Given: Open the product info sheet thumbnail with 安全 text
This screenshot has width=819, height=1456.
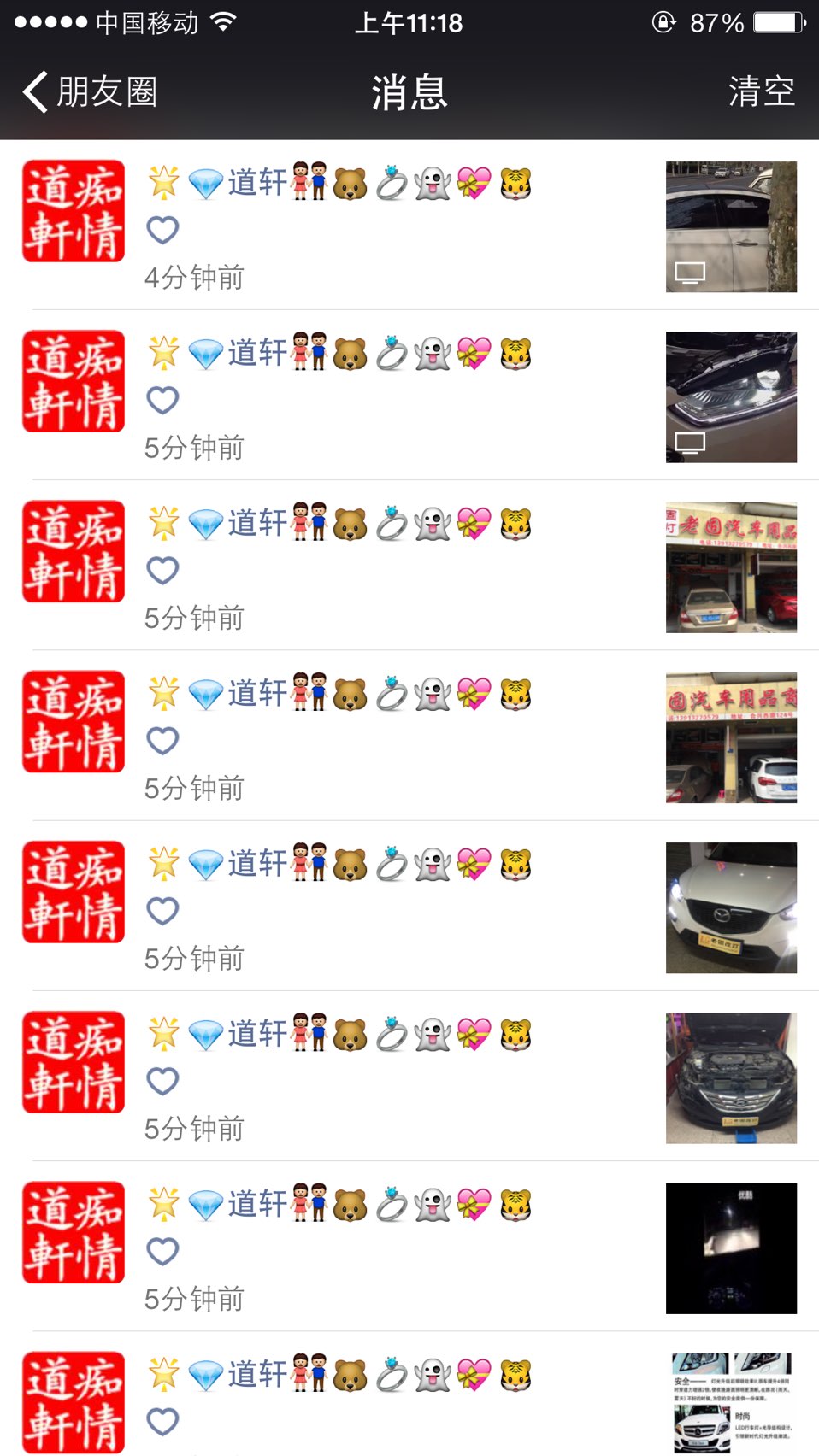Looking at the screenshot, I should tap(731, 1404).
